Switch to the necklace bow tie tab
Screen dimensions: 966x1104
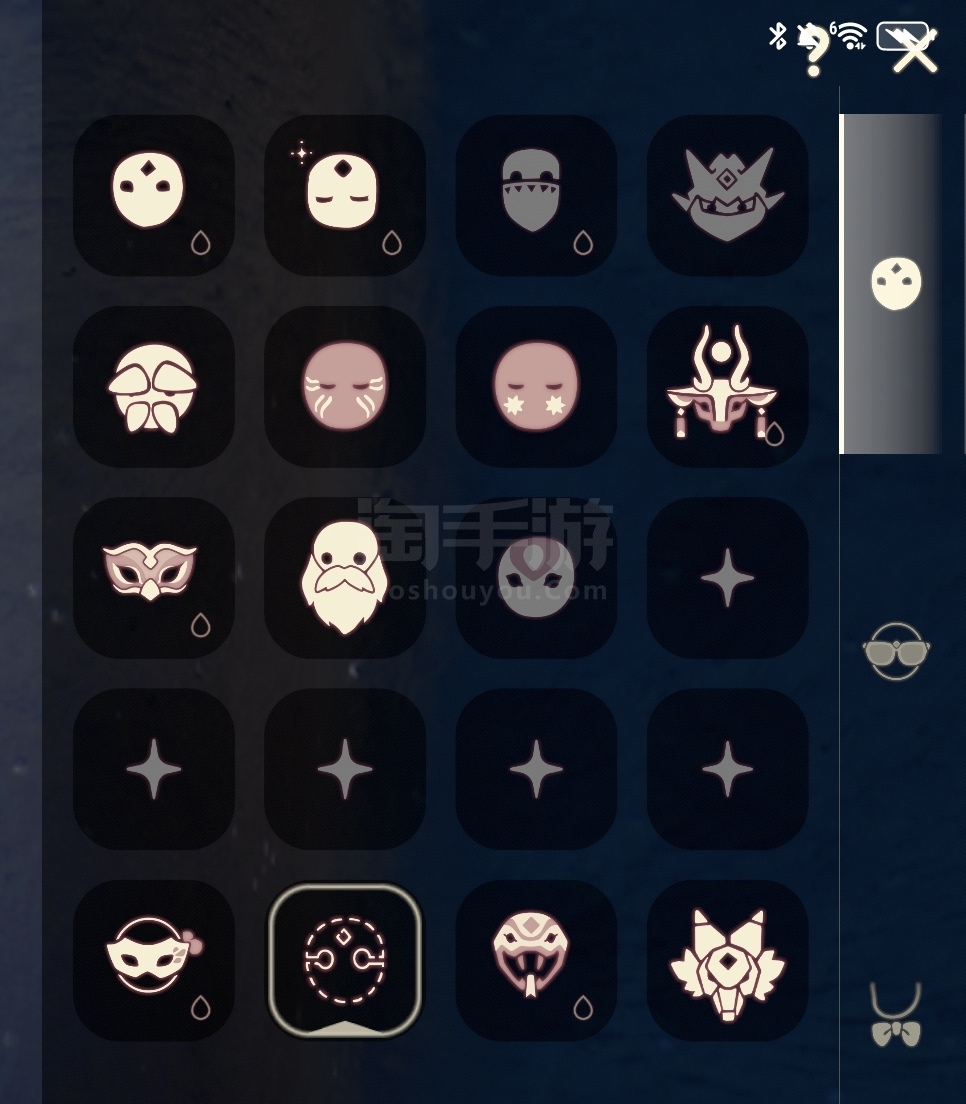coord(896,1015)
